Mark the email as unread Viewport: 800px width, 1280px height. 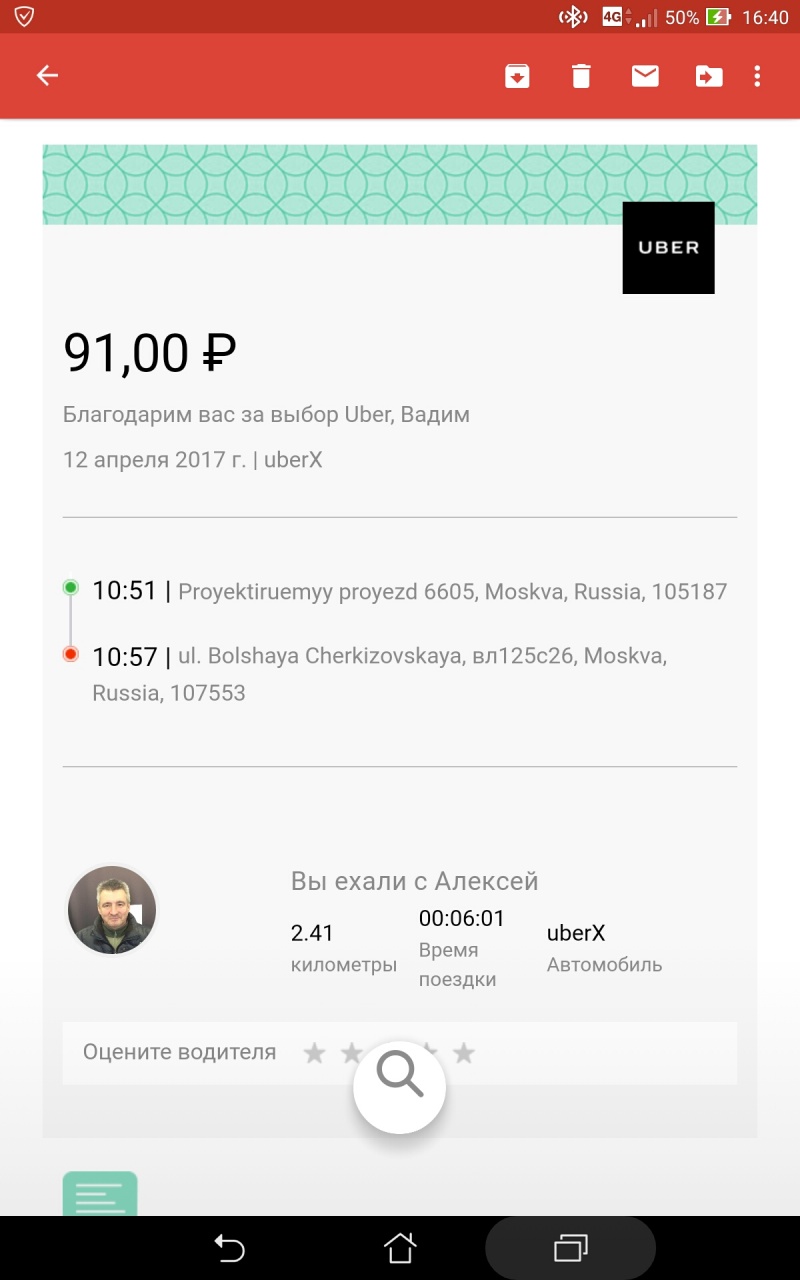coord(645,76)
